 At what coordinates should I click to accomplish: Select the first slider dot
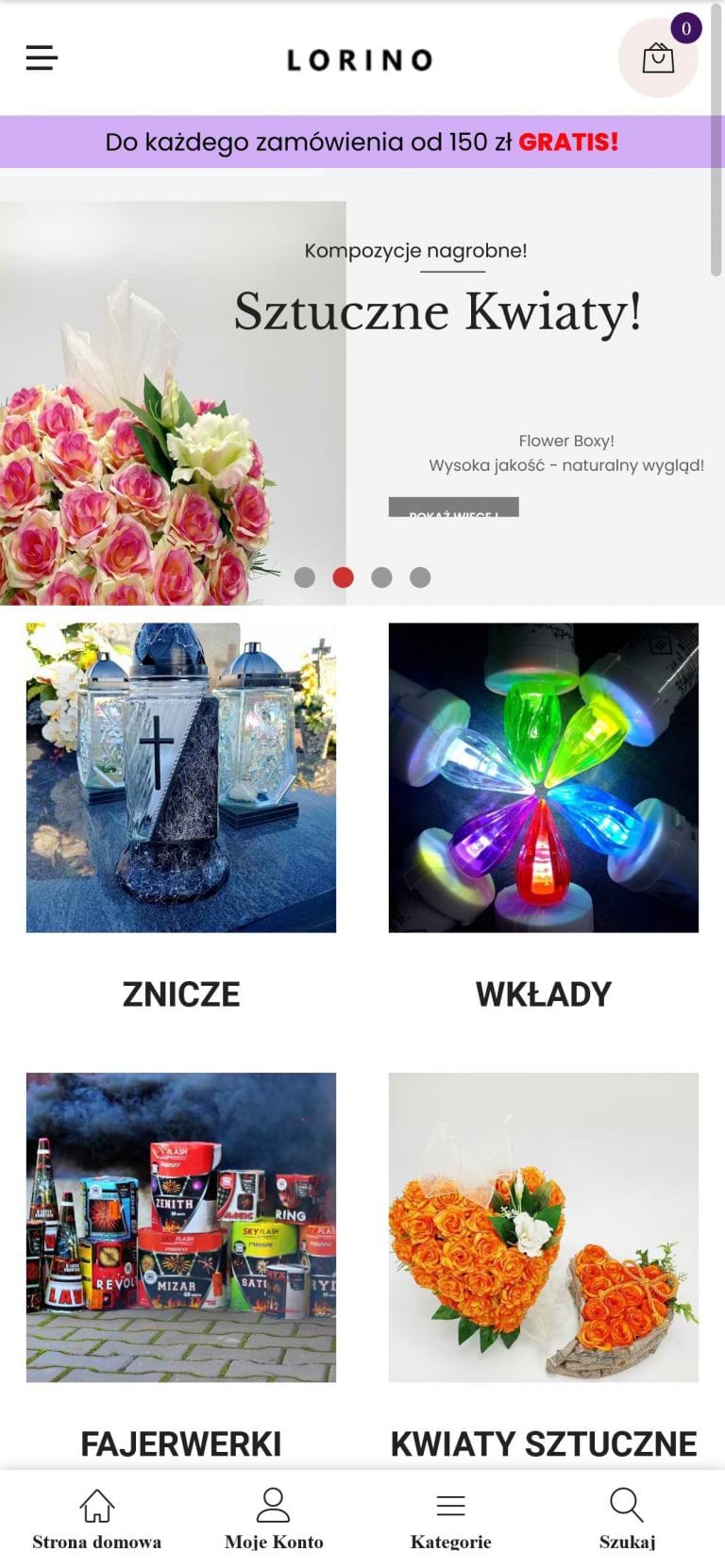point(305,577)
